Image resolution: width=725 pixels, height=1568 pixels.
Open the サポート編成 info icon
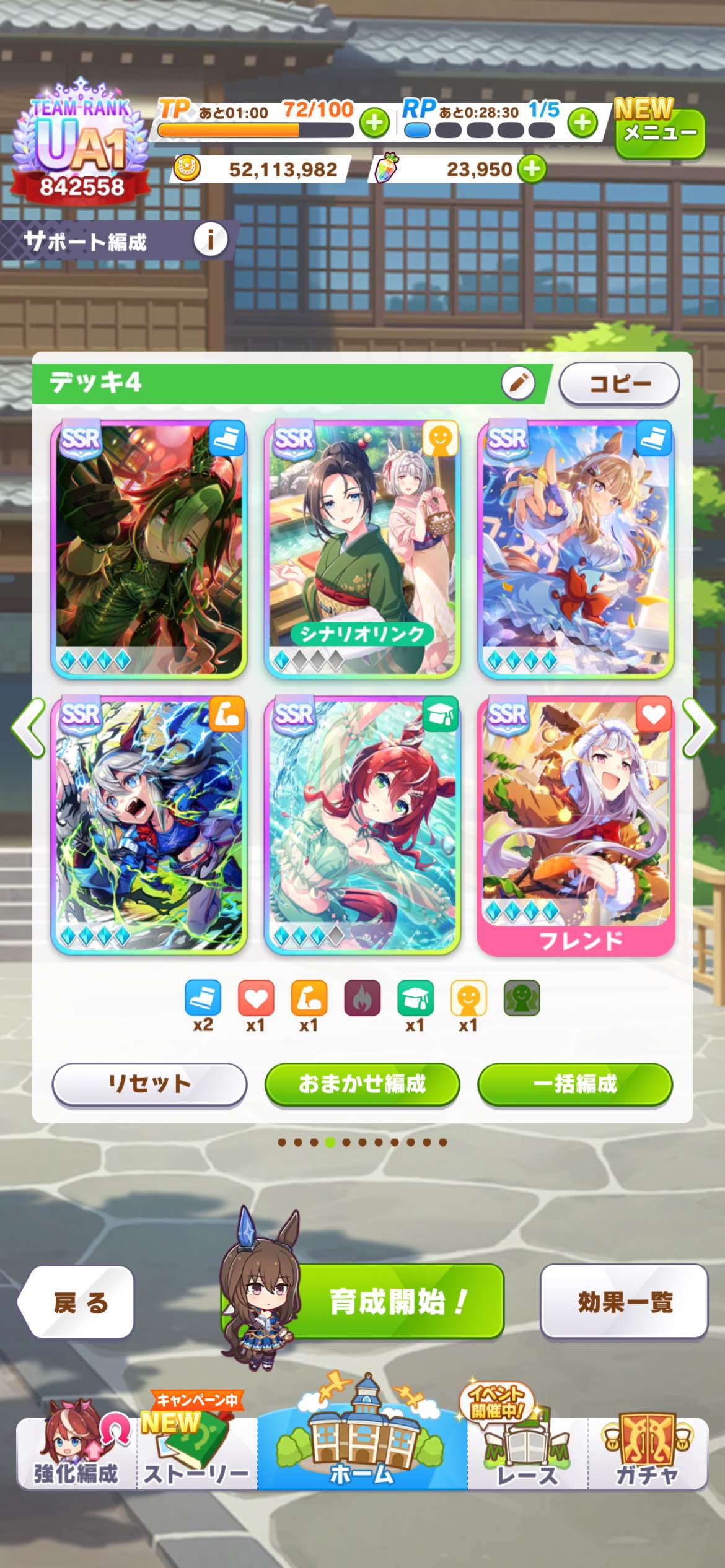point(210,240)
